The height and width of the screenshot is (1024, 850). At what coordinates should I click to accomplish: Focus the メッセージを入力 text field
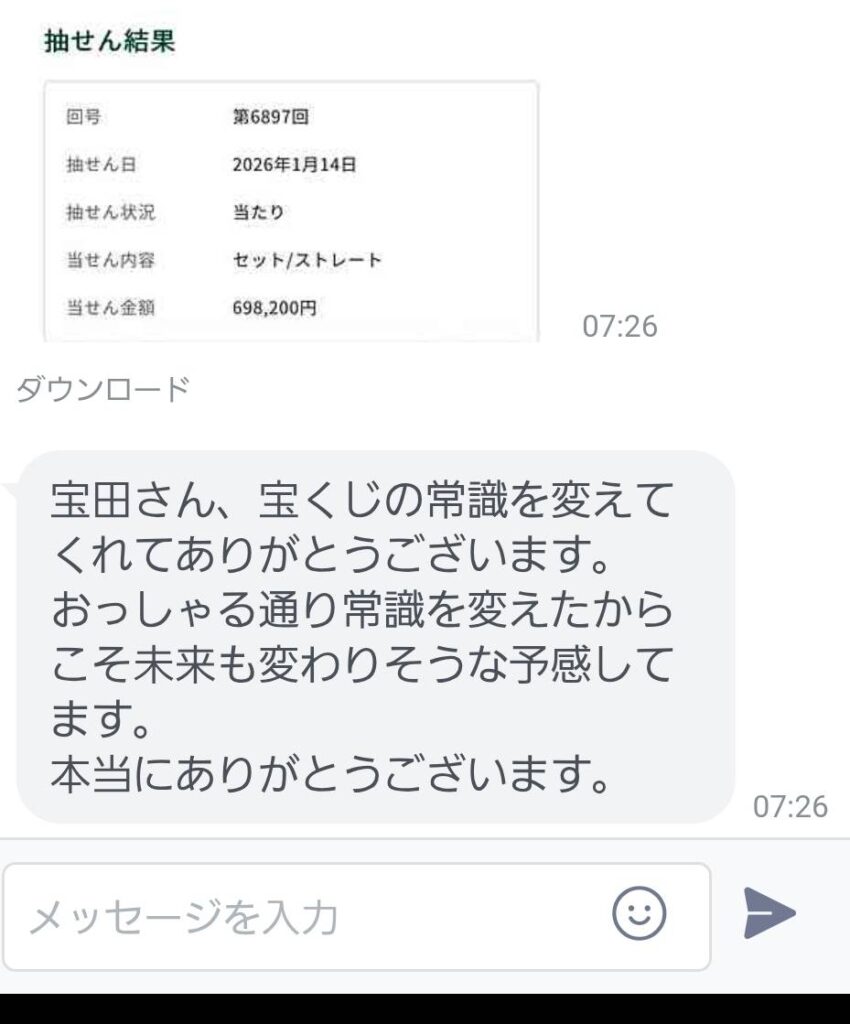[300, 916]
